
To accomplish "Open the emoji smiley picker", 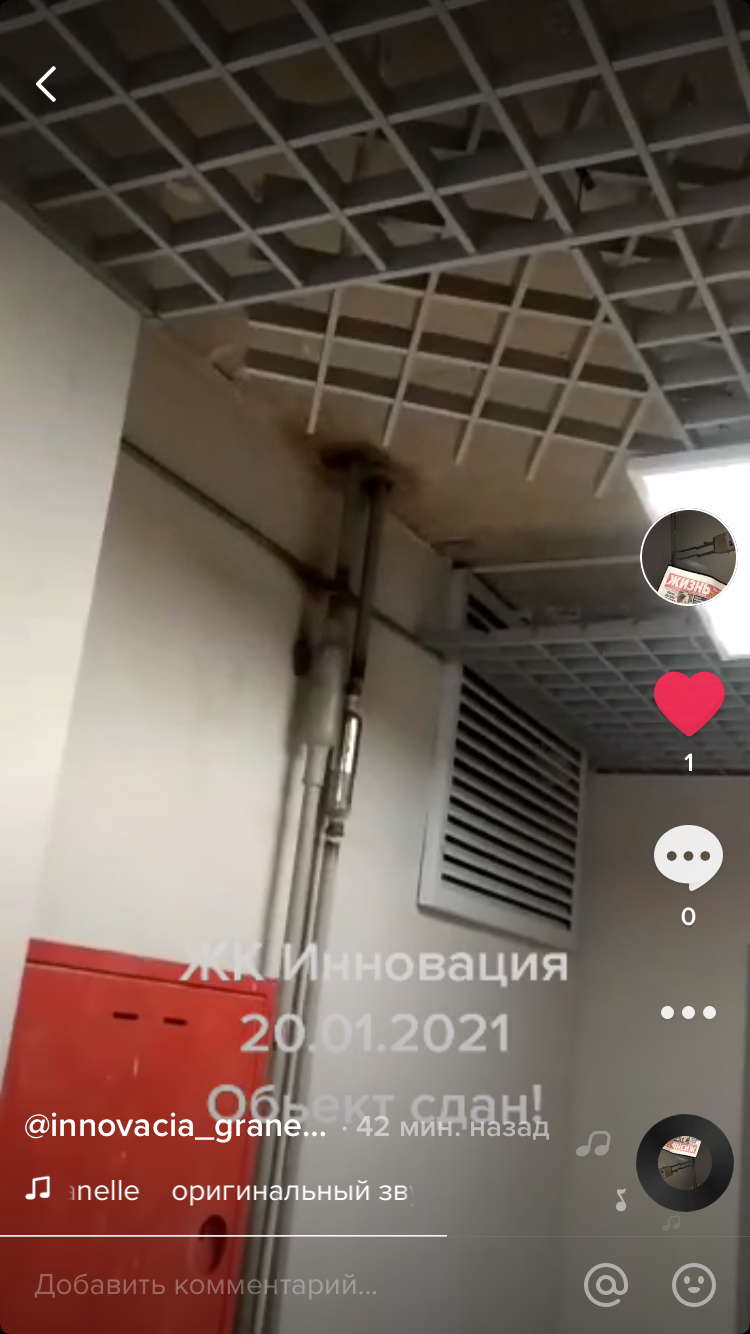I will point(694,1285).
